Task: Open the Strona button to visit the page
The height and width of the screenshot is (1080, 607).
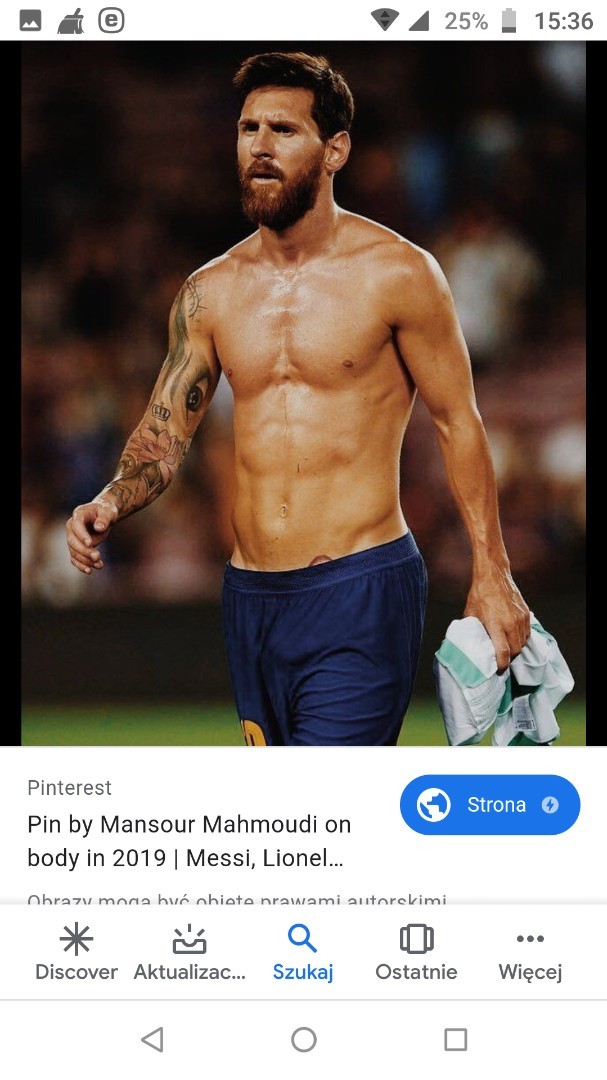Action: [489, 805]
